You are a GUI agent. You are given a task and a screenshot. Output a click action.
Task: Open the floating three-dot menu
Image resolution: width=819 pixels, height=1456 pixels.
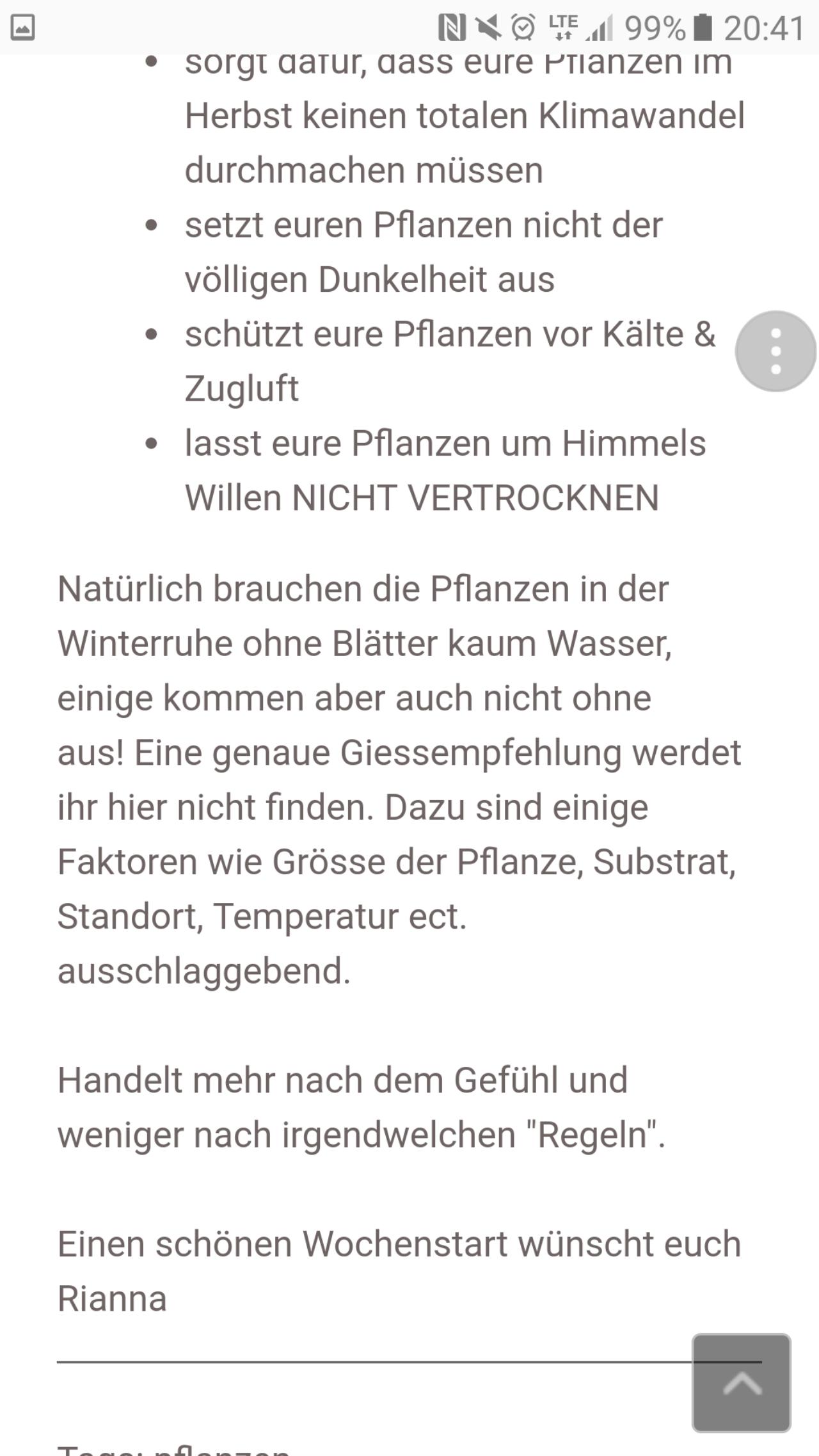775,351
